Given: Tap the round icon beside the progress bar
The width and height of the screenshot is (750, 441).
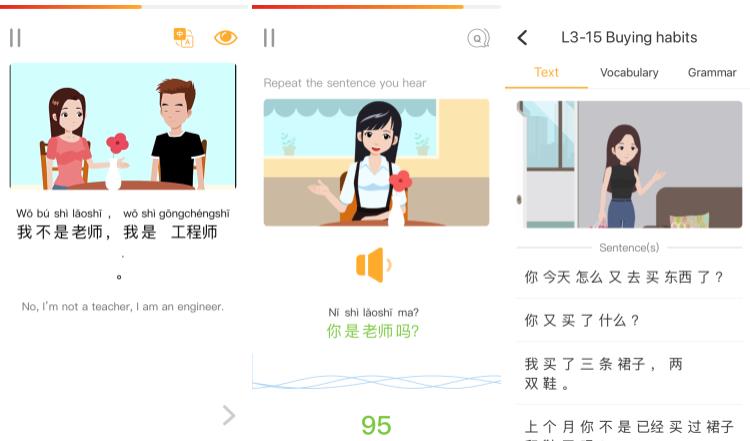Looking at the screenshot, I should (x=478, y=38).
